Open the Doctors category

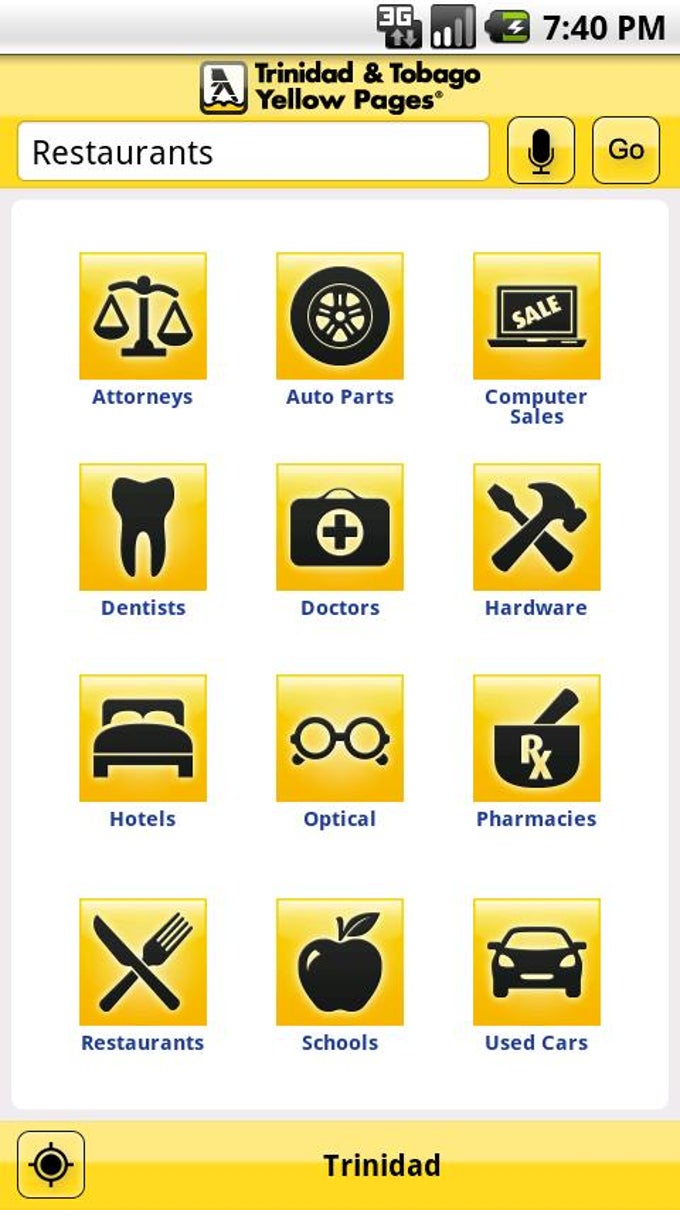[340, 527]
